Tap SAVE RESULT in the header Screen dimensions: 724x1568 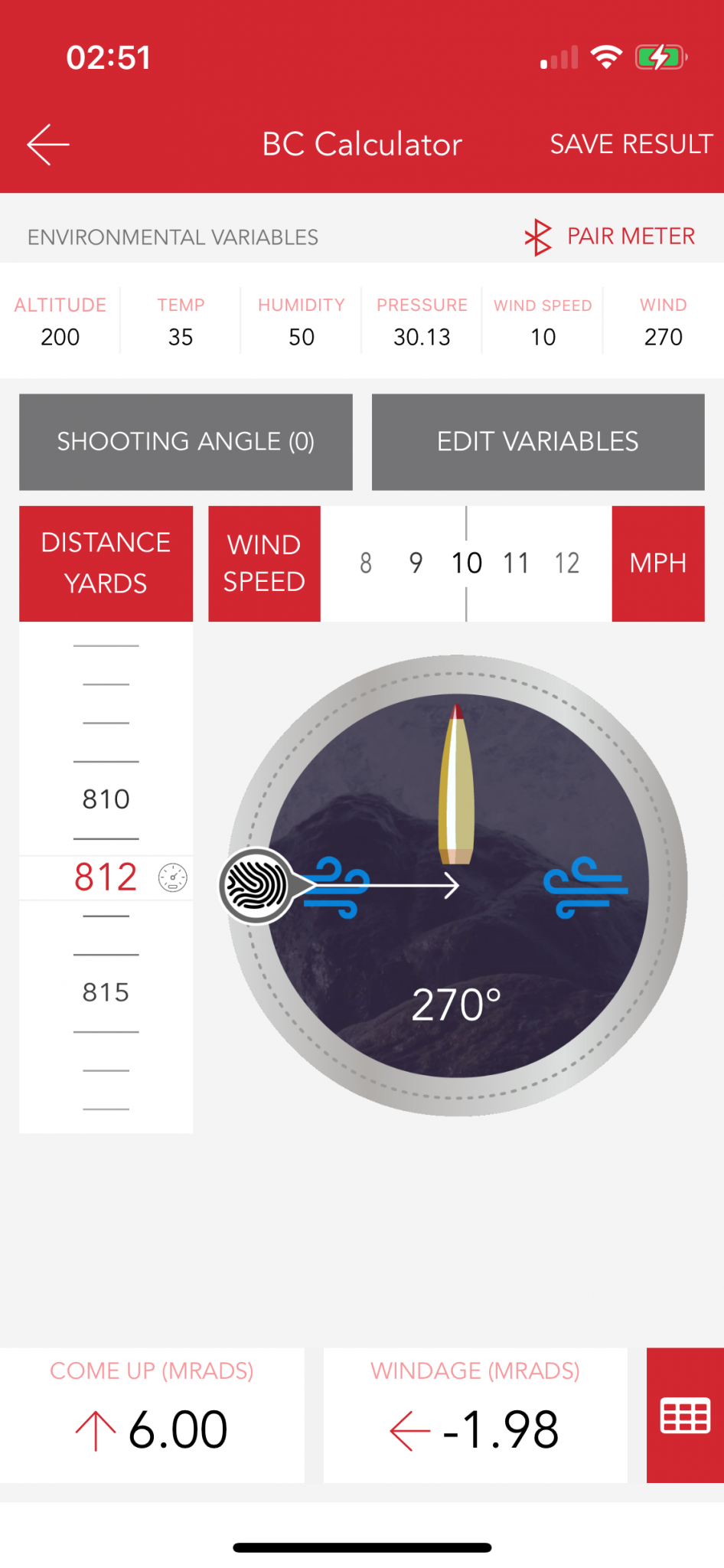(x=631, y=144)
